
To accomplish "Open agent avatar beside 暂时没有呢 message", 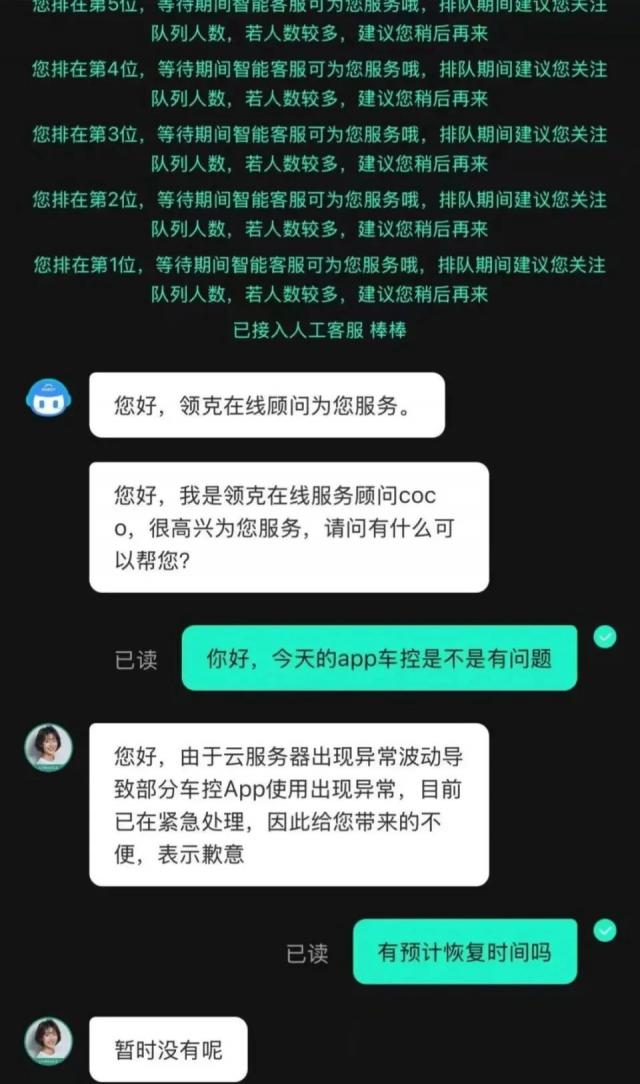I will click(x=48, y=1040).
